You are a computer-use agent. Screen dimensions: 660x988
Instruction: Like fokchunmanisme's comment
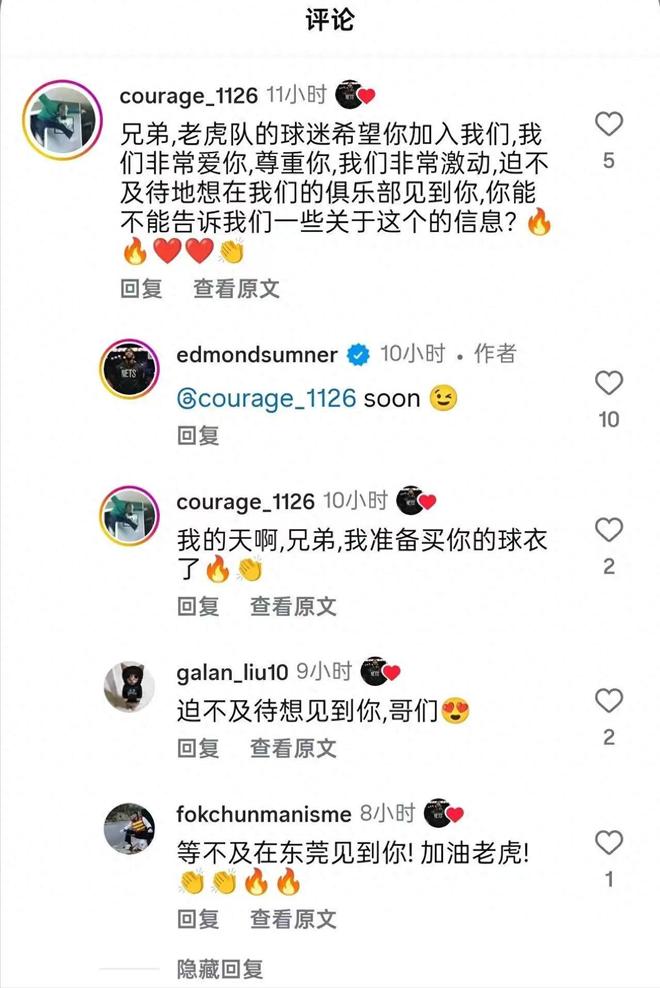coord(609,843)
